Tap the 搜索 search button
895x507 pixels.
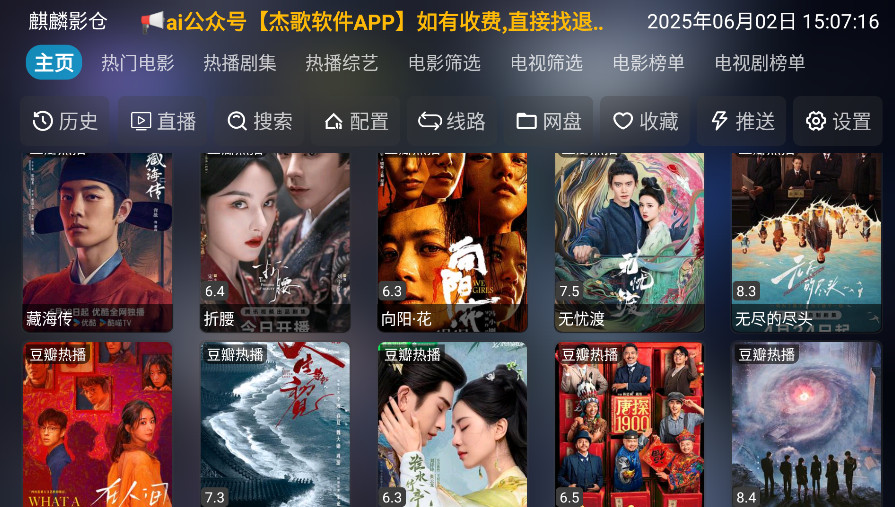[260, 122]
